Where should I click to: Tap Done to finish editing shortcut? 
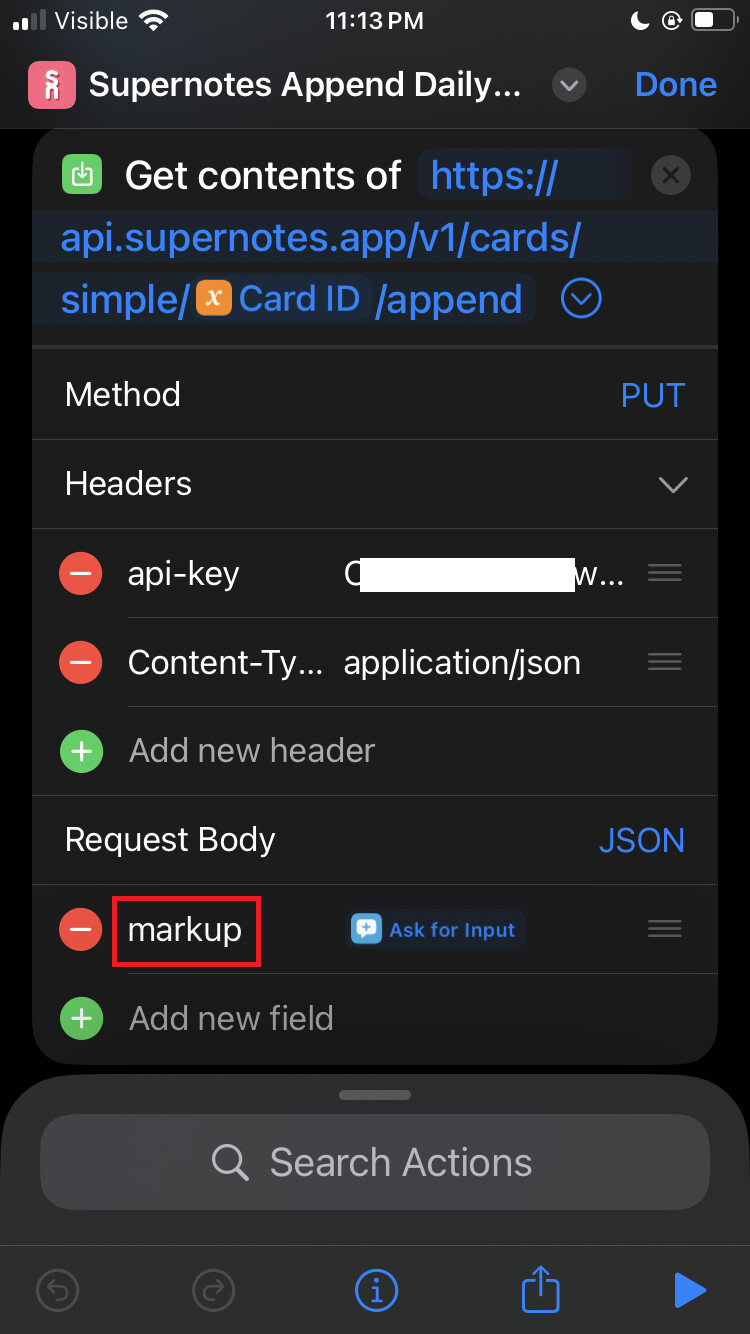coord(675,85)
